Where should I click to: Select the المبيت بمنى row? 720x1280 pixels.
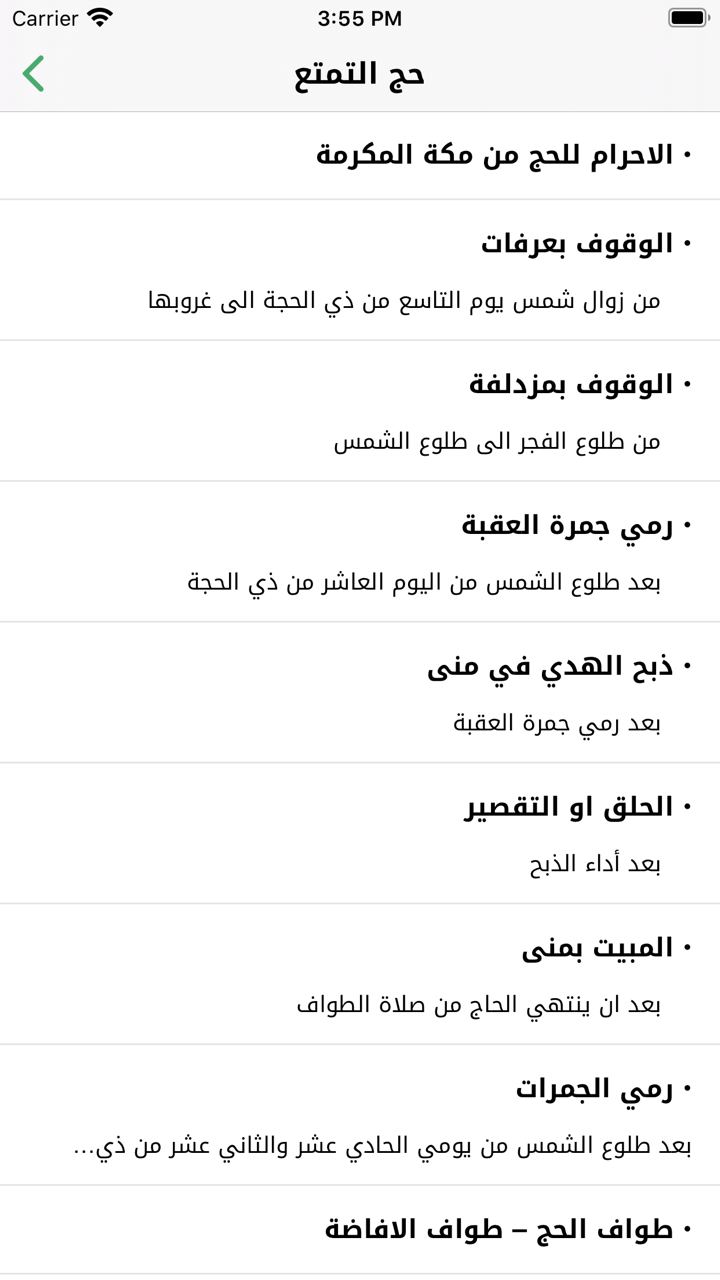click(360, 975)
